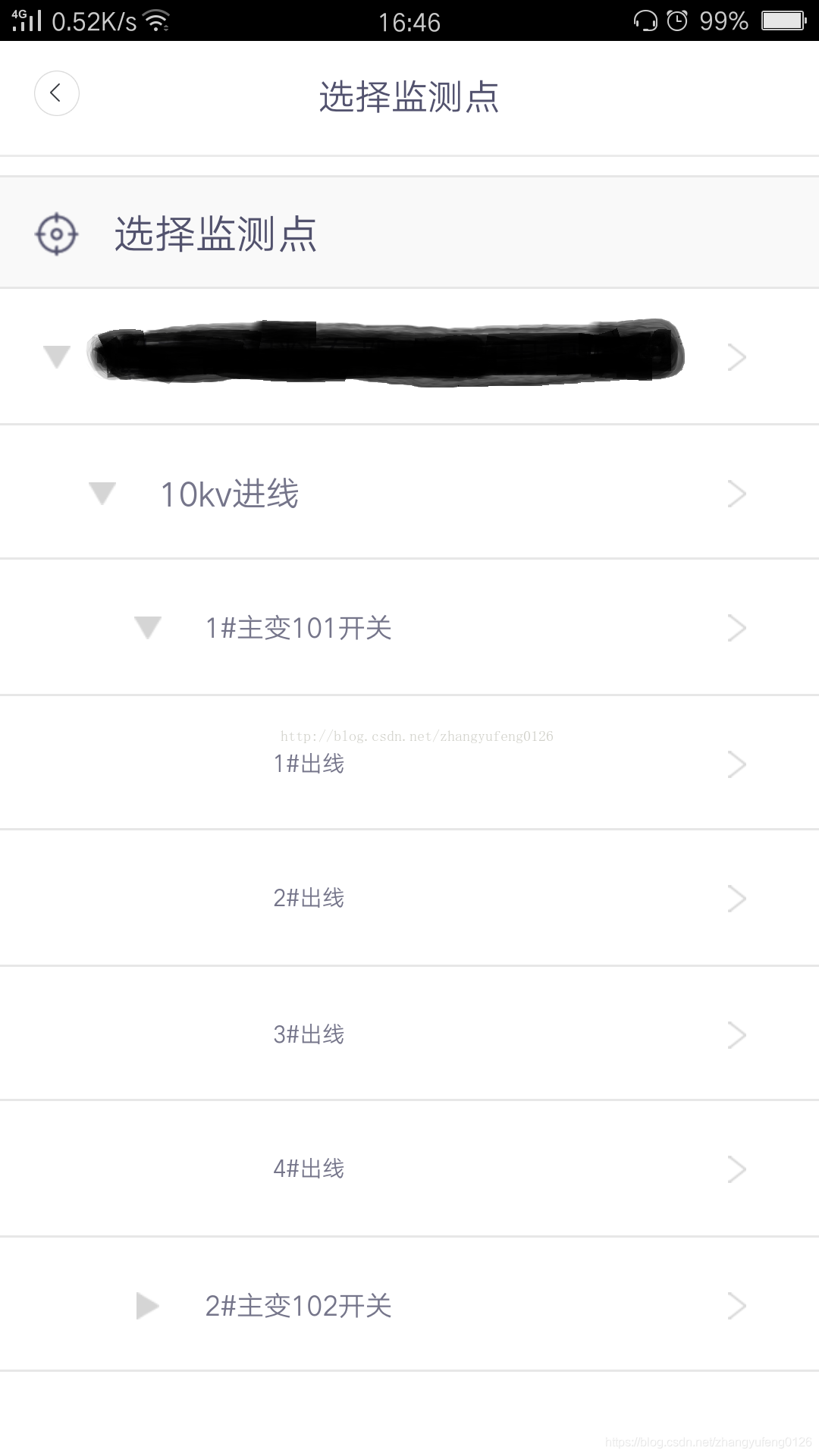Pick the 3#出线 monitoring point
The width and height of the screenshot is (819, 1456).
pyautogui.click(x=409, y=1034)
